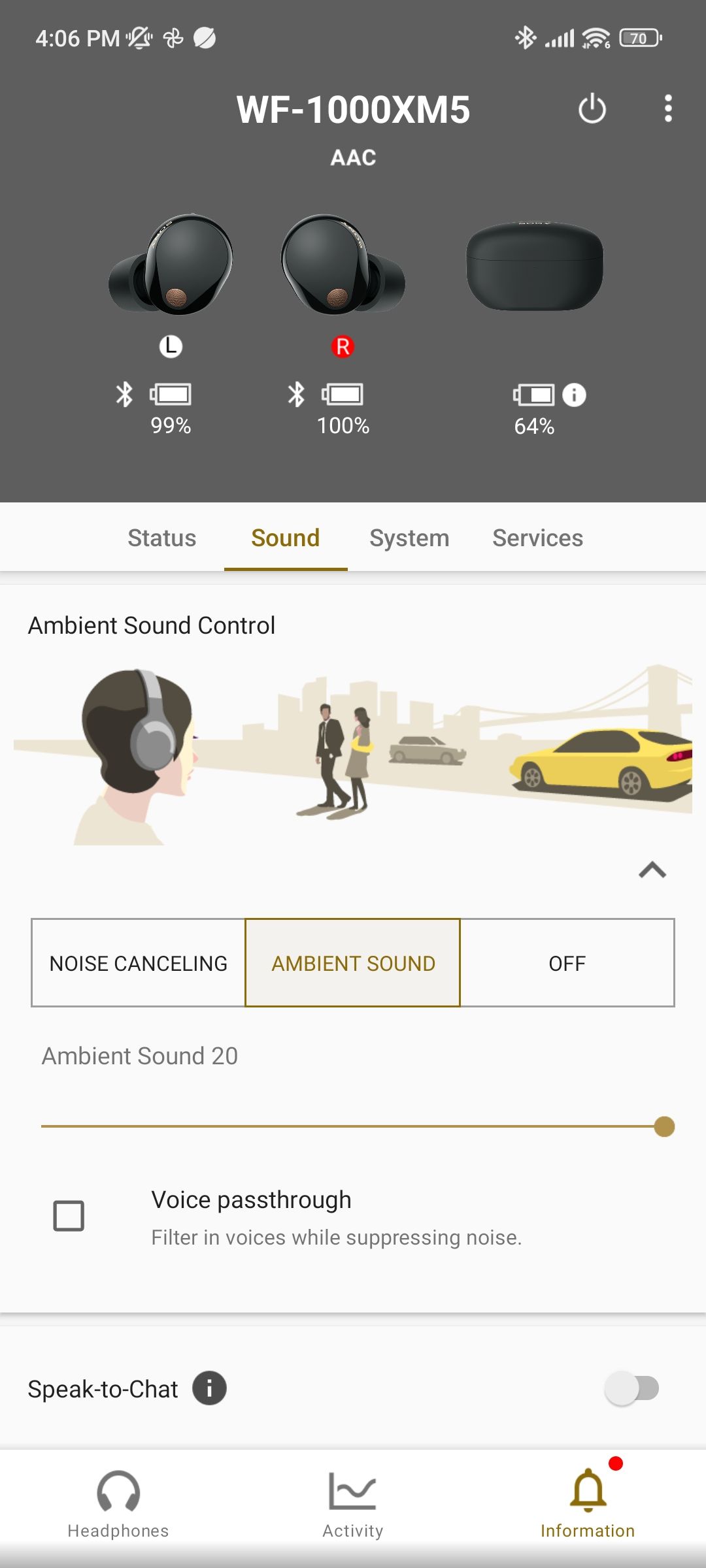
Task: Collapse the Ambient Sound Control section
Action: pyautogui.click(x=652, y=870)
